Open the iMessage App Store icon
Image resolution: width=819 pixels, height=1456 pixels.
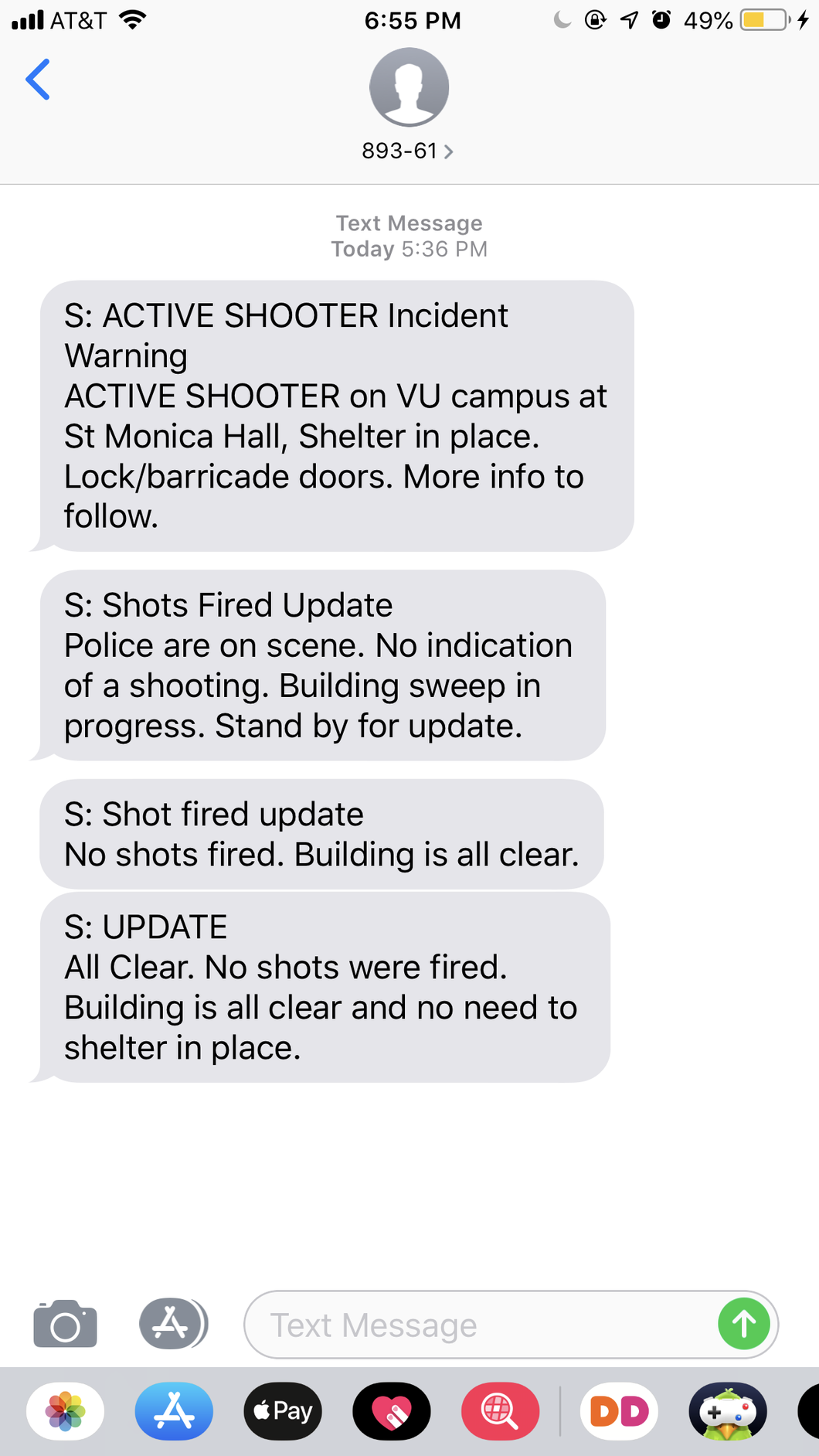pos(173,1323)
